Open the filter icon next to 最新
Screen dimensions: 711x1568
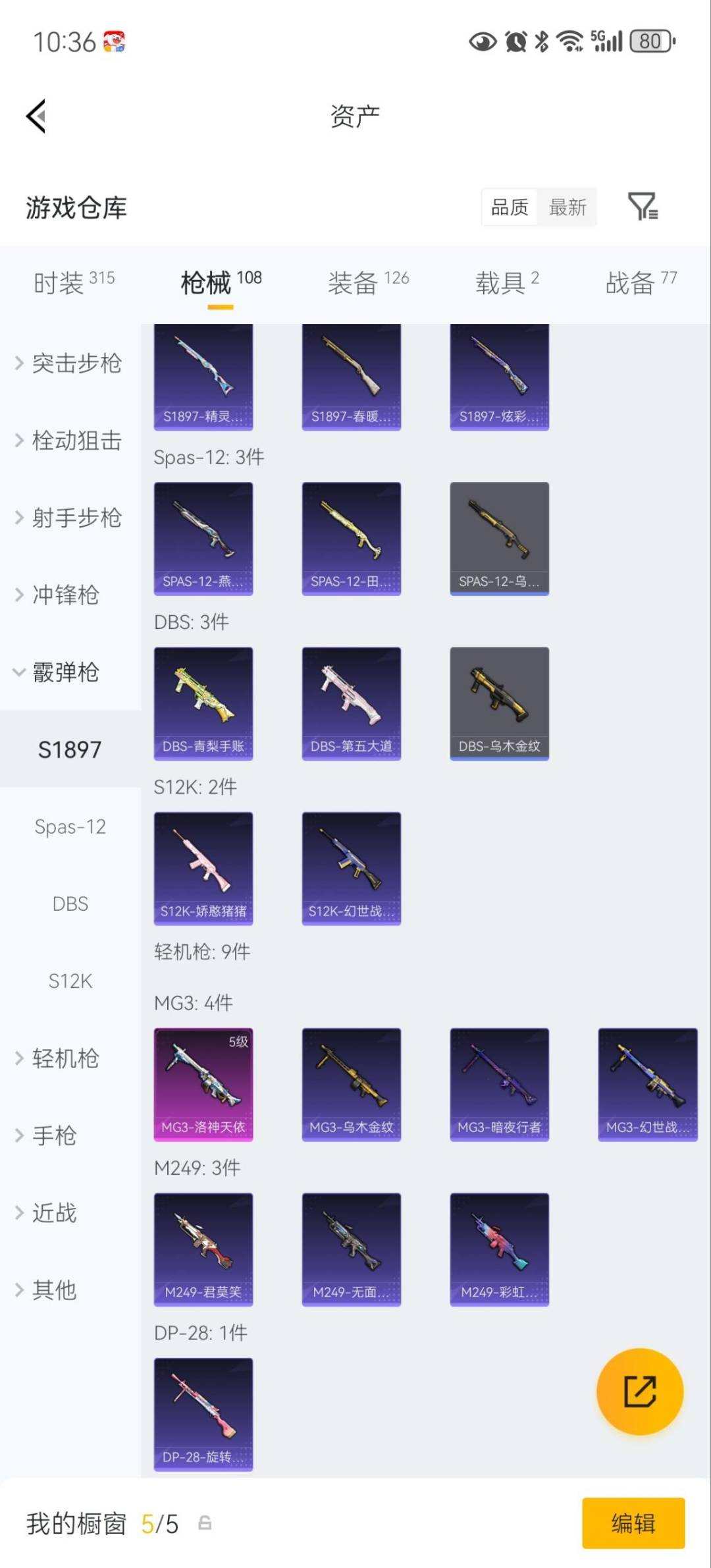point(643,207)
